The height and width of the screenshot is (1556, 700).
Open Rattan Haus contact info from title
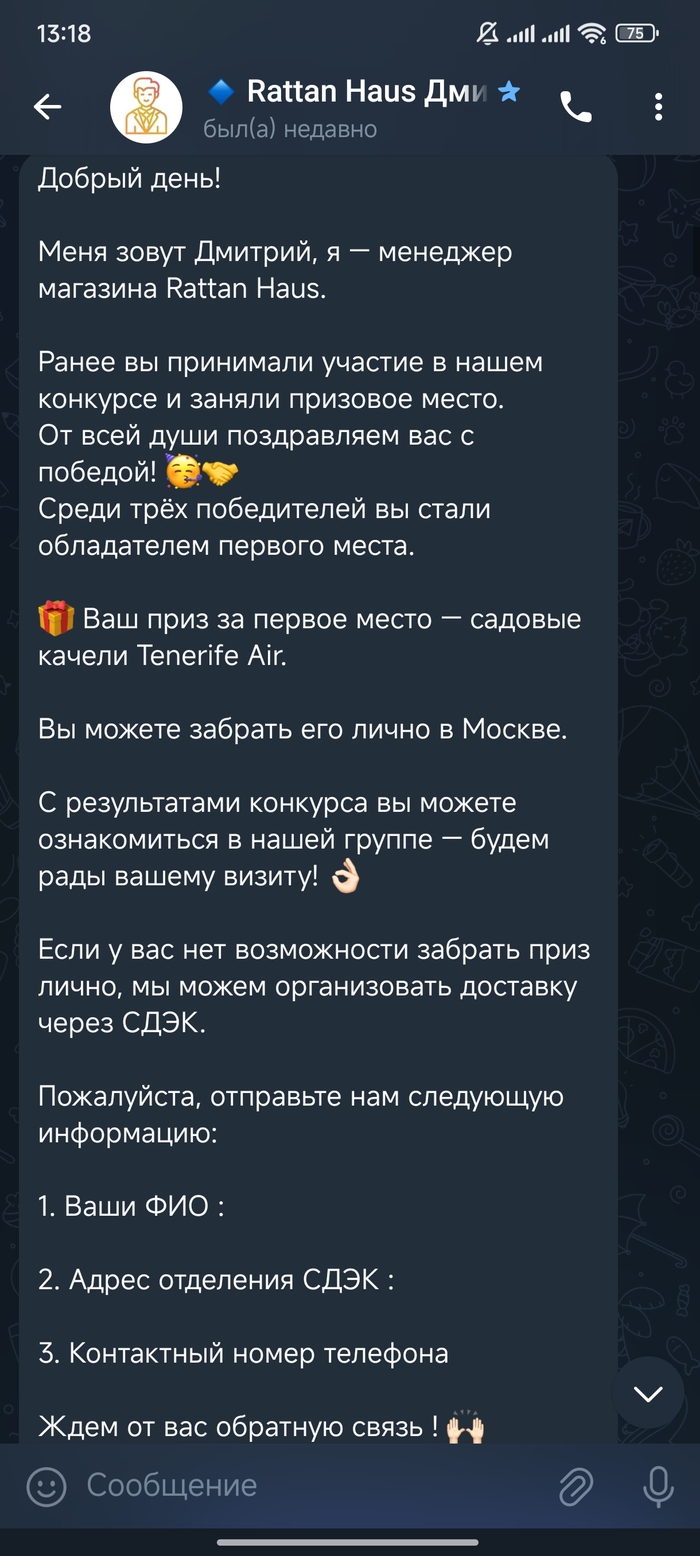[x=360, y=93]
